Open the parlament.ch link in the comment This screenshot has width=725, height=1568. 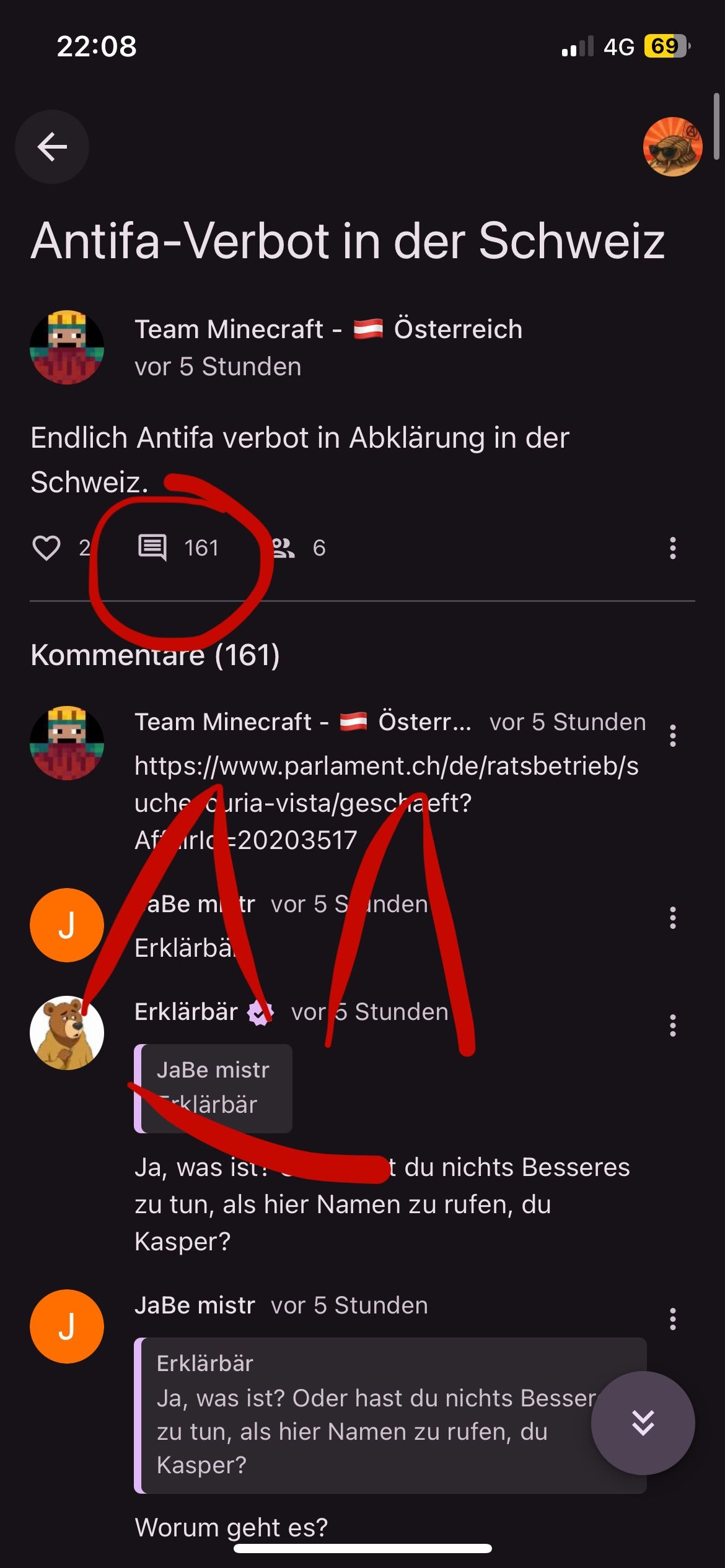click(386, 803)
